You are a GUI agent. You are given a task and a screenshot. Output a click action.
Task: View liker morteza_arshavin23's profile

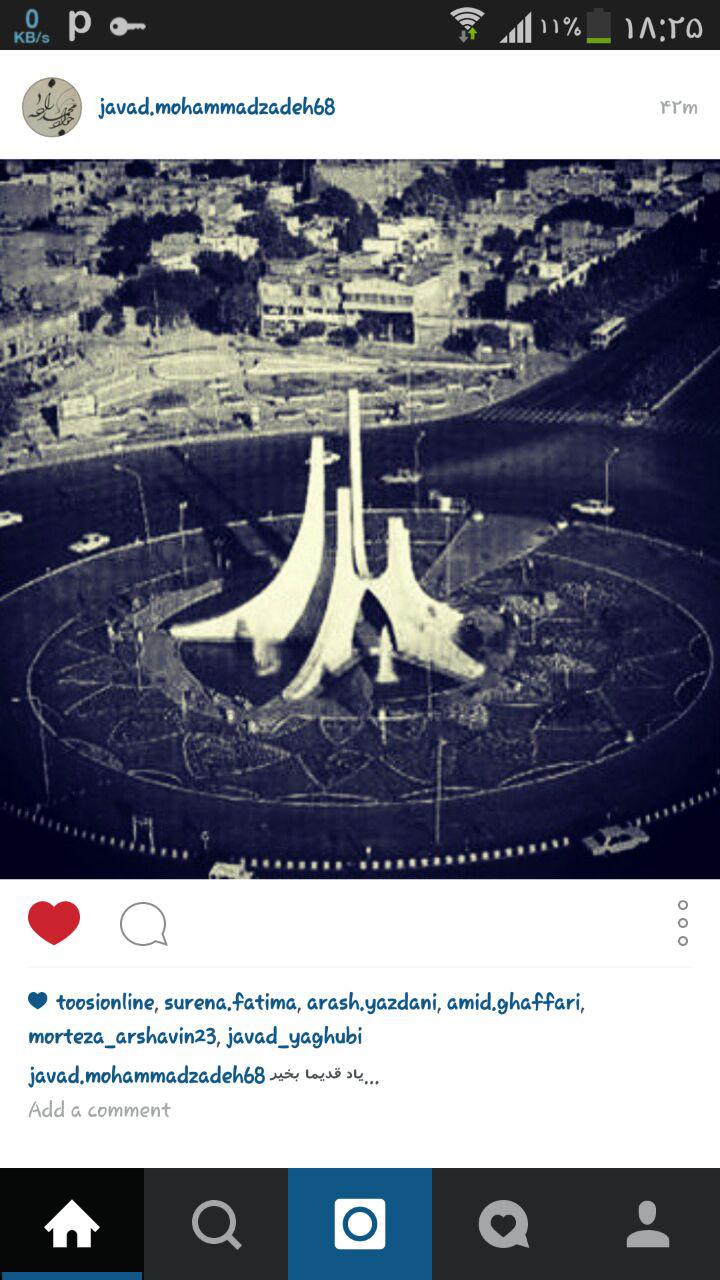122,1037
